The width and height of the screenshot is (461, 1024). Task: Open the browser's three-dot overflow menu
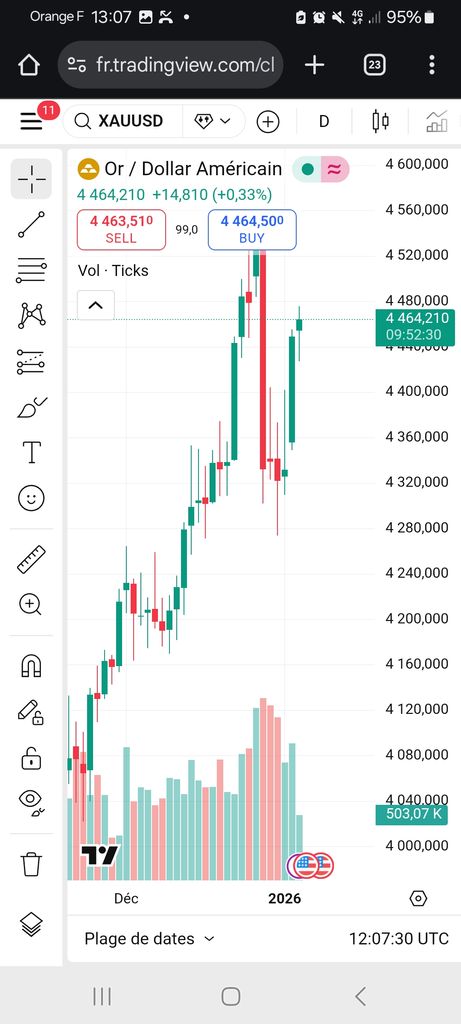[432, 65]
